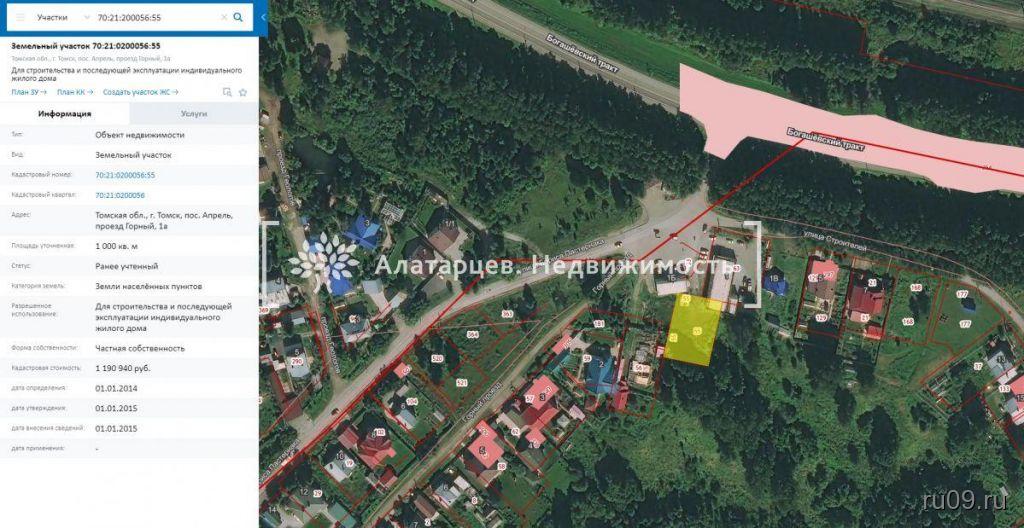This screenshot has width=1024, height=528.
Task: Run search with the magnifier icon
Action: [x=238, y=18]
